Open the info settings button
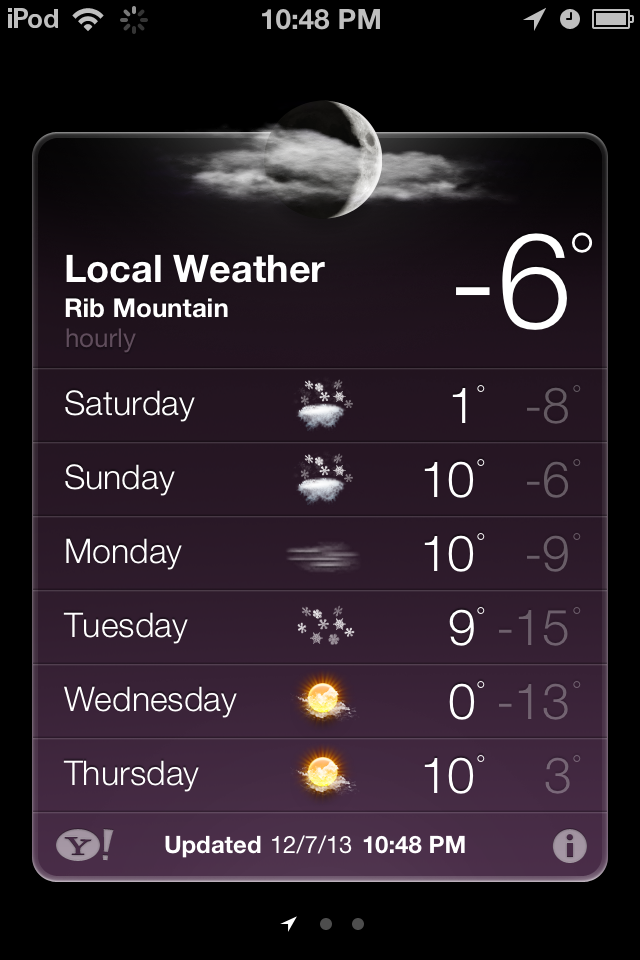Screen dimensions: 640x960 569,846
